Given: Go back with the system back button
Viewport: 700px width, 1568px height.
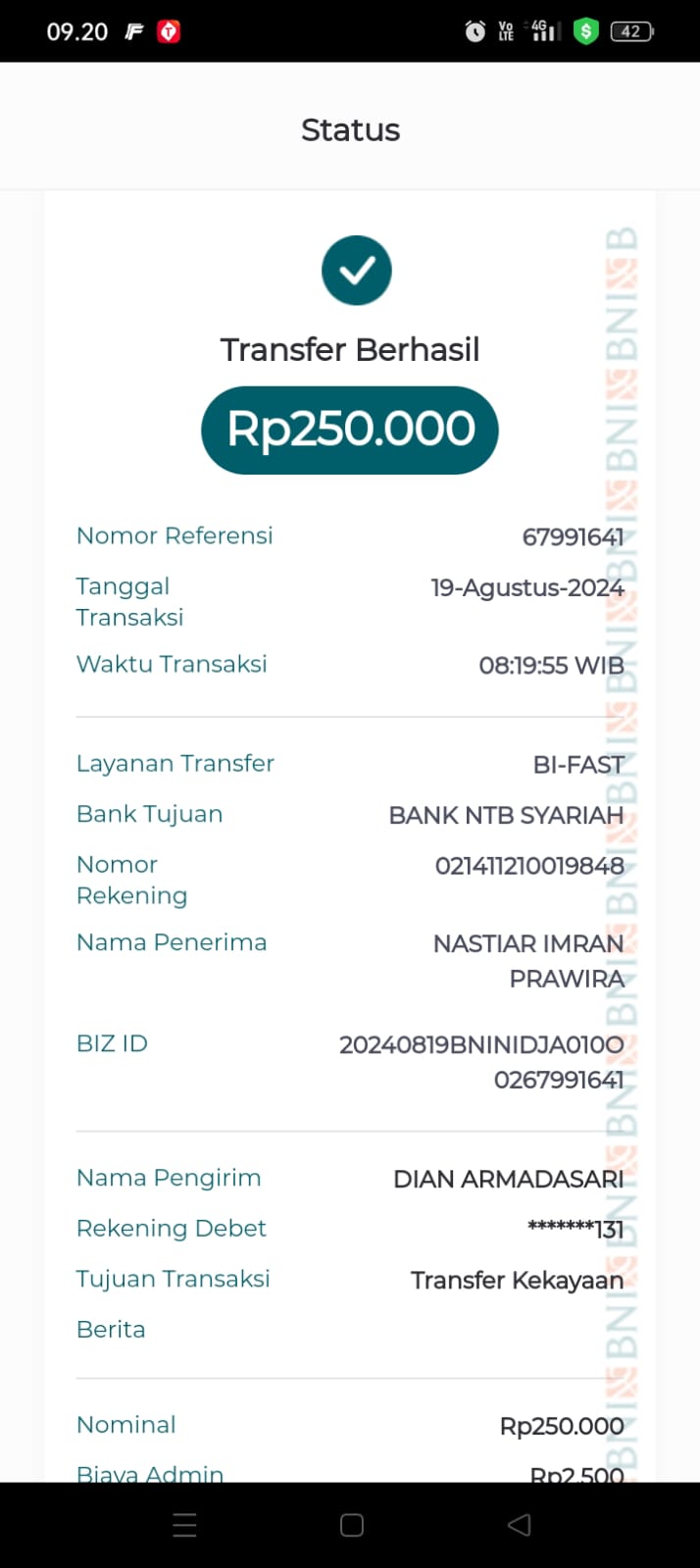Looking at the screenshot, I should [x=519, y=1525].
